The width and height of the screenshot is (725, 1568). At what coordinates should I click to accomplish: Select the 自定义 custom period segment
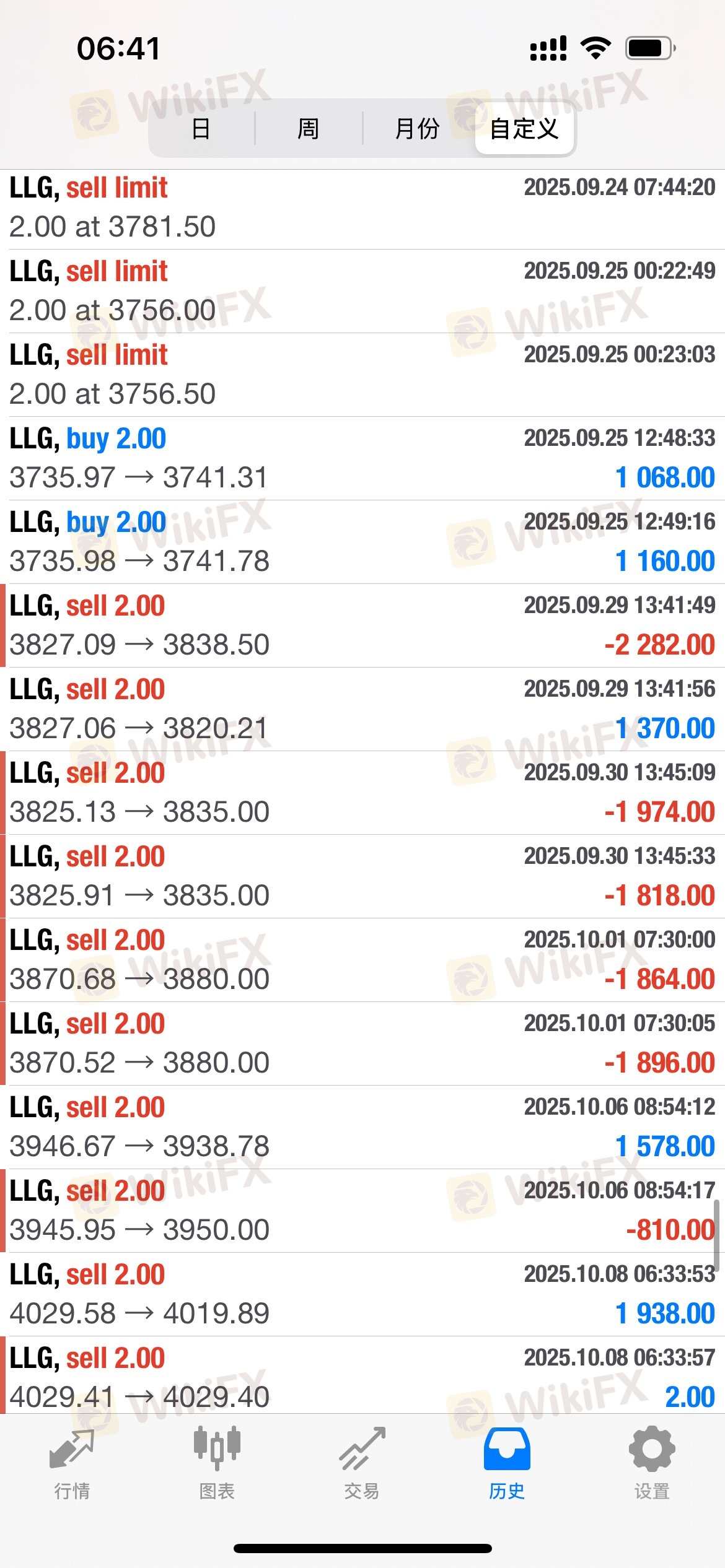(524, 129)
